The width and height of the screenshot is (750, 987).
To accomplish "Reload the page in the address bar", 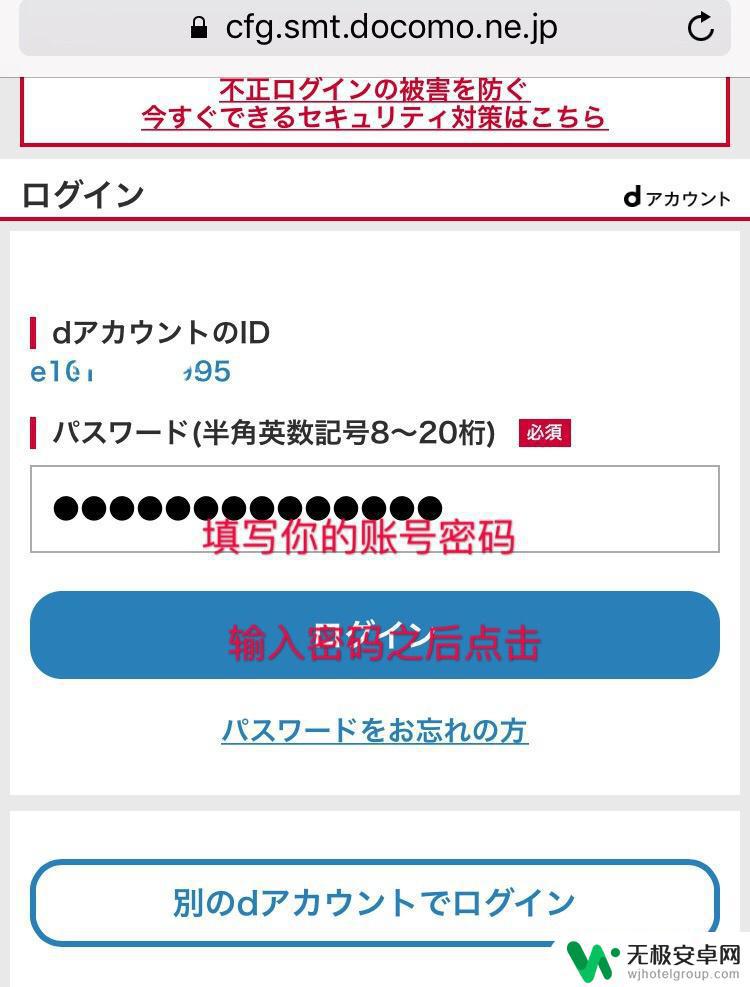I will [701, 27].
